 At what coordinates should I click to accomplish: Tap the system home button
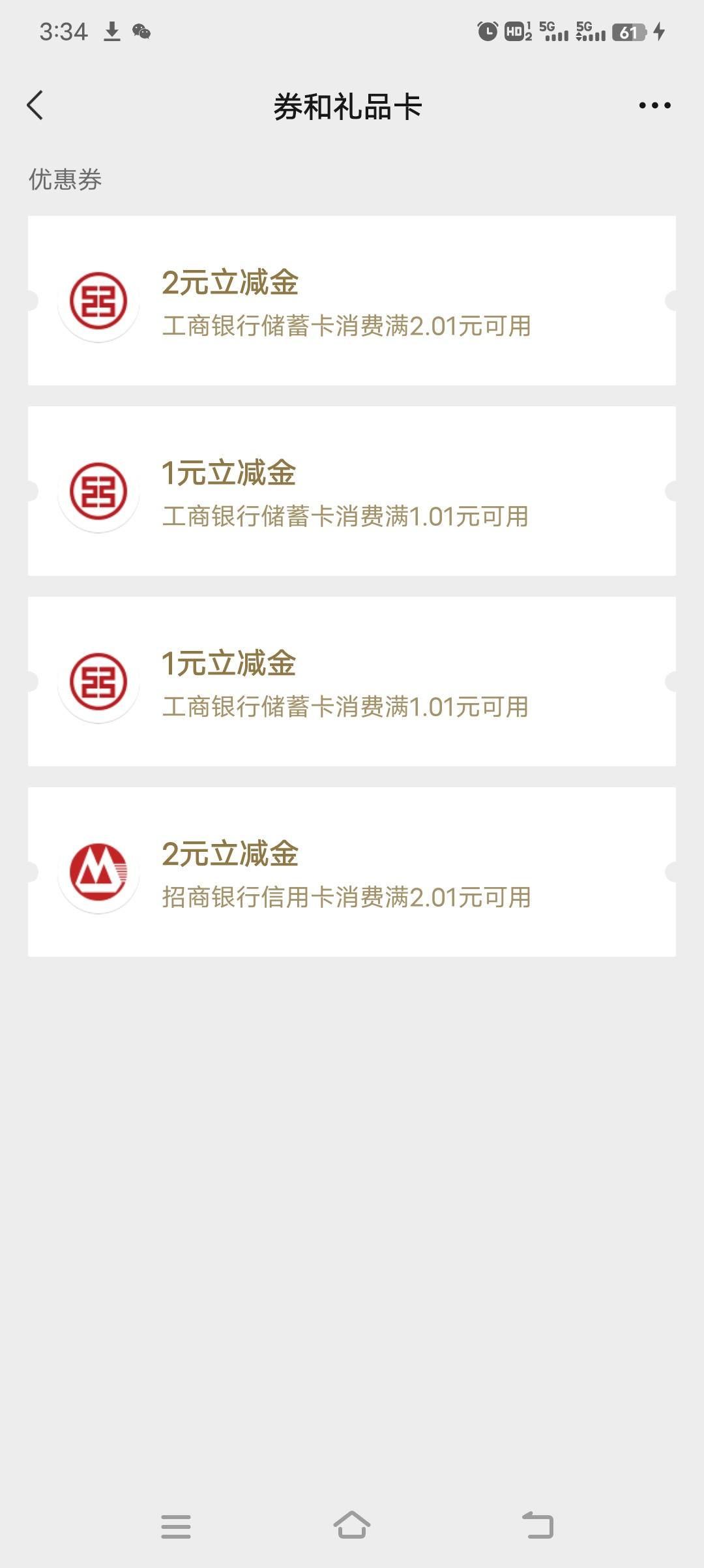tap(352, 1526)
